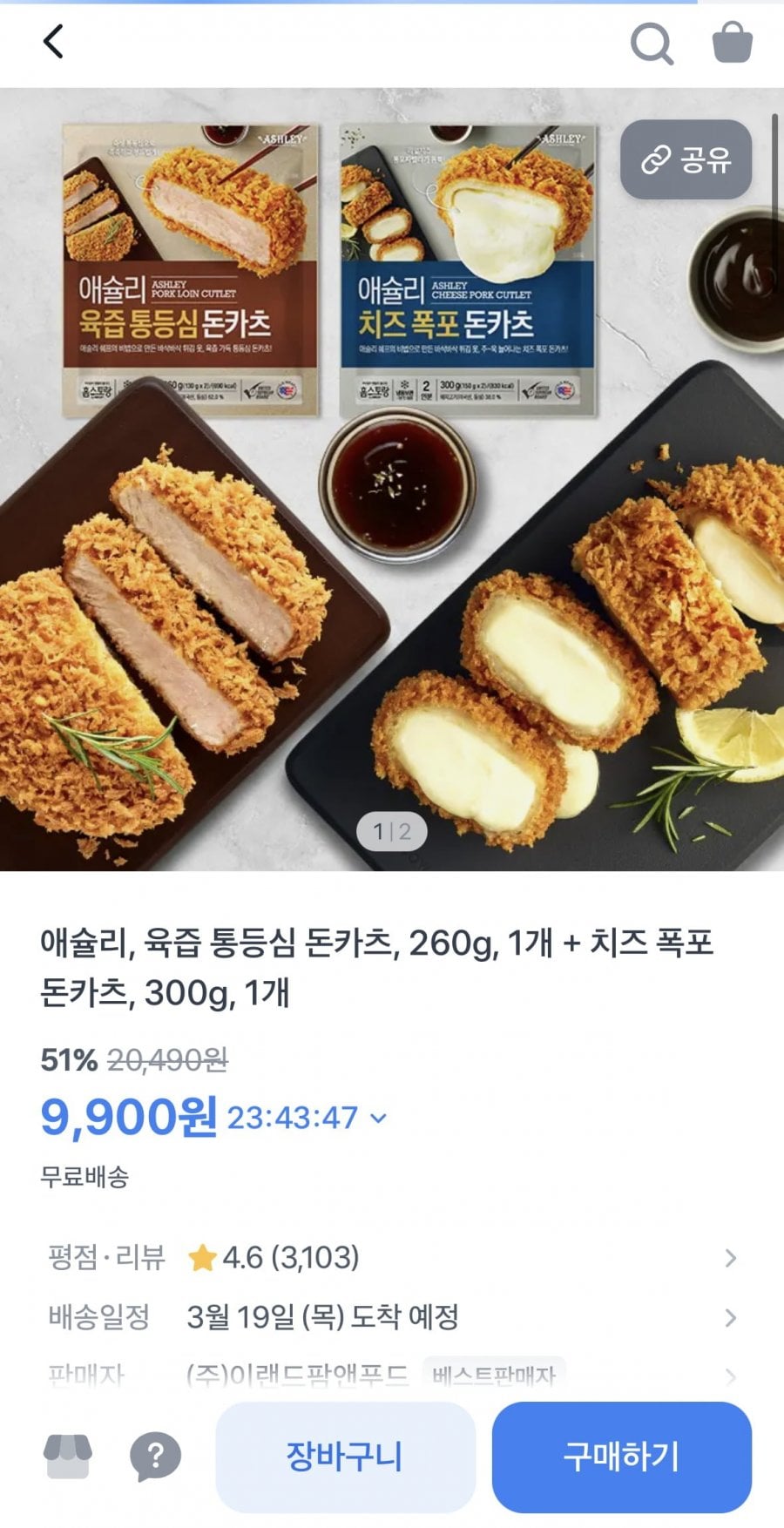Expand the price countdown dropdown arrow
Viewport: 784px width, 1528px height.
pyautogui.click(x=379, y=1118)
